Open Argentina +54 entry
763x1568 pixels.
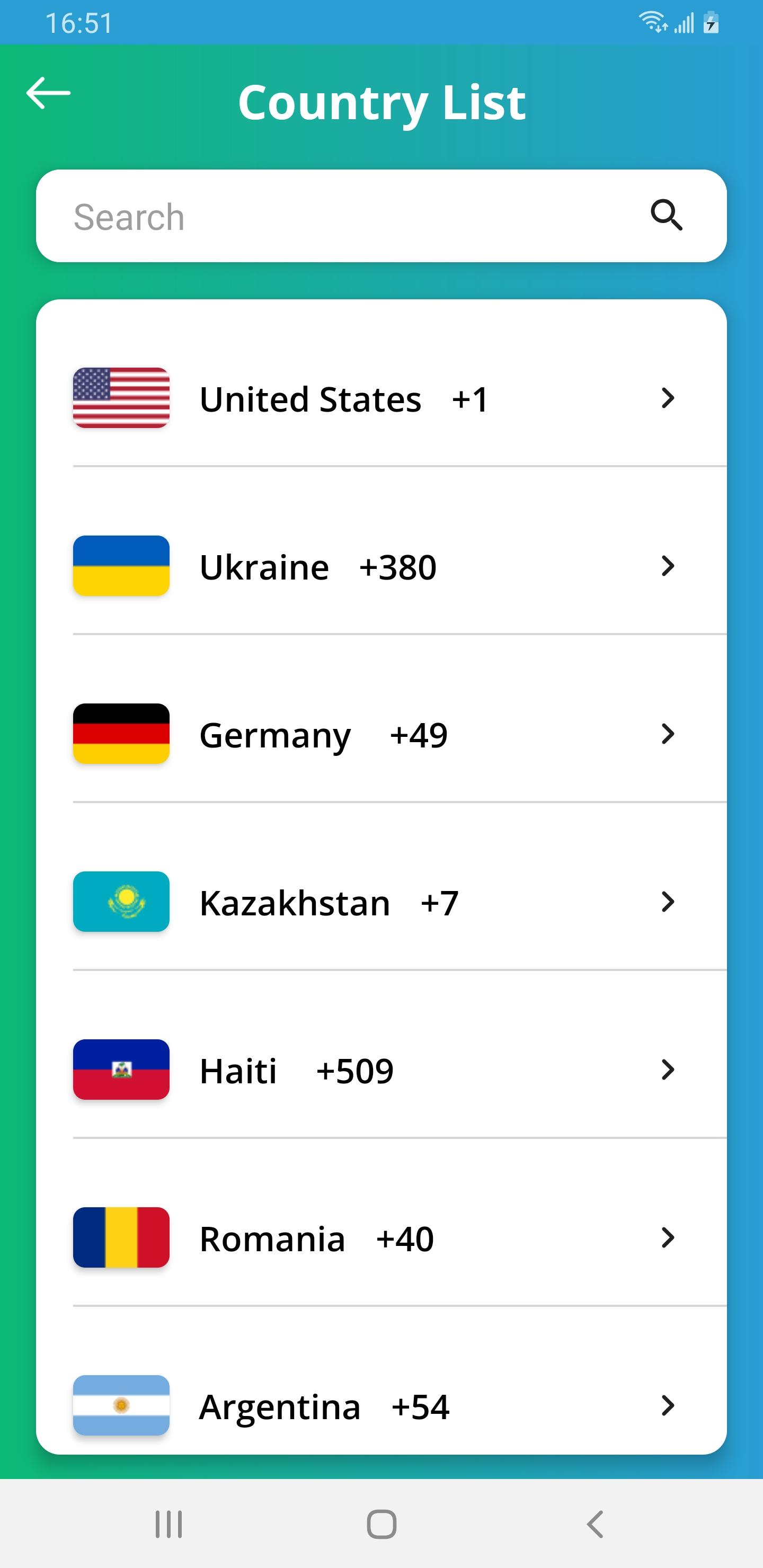point(381,1406)
